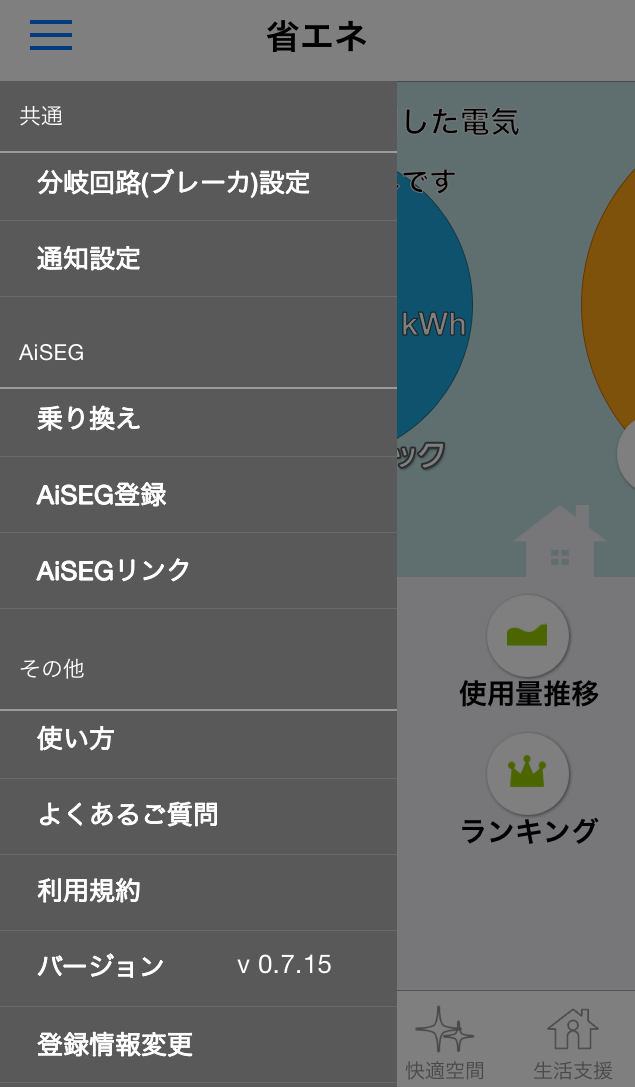
Task: Open 登録情報変更
Action: (x=114, y=1045)
